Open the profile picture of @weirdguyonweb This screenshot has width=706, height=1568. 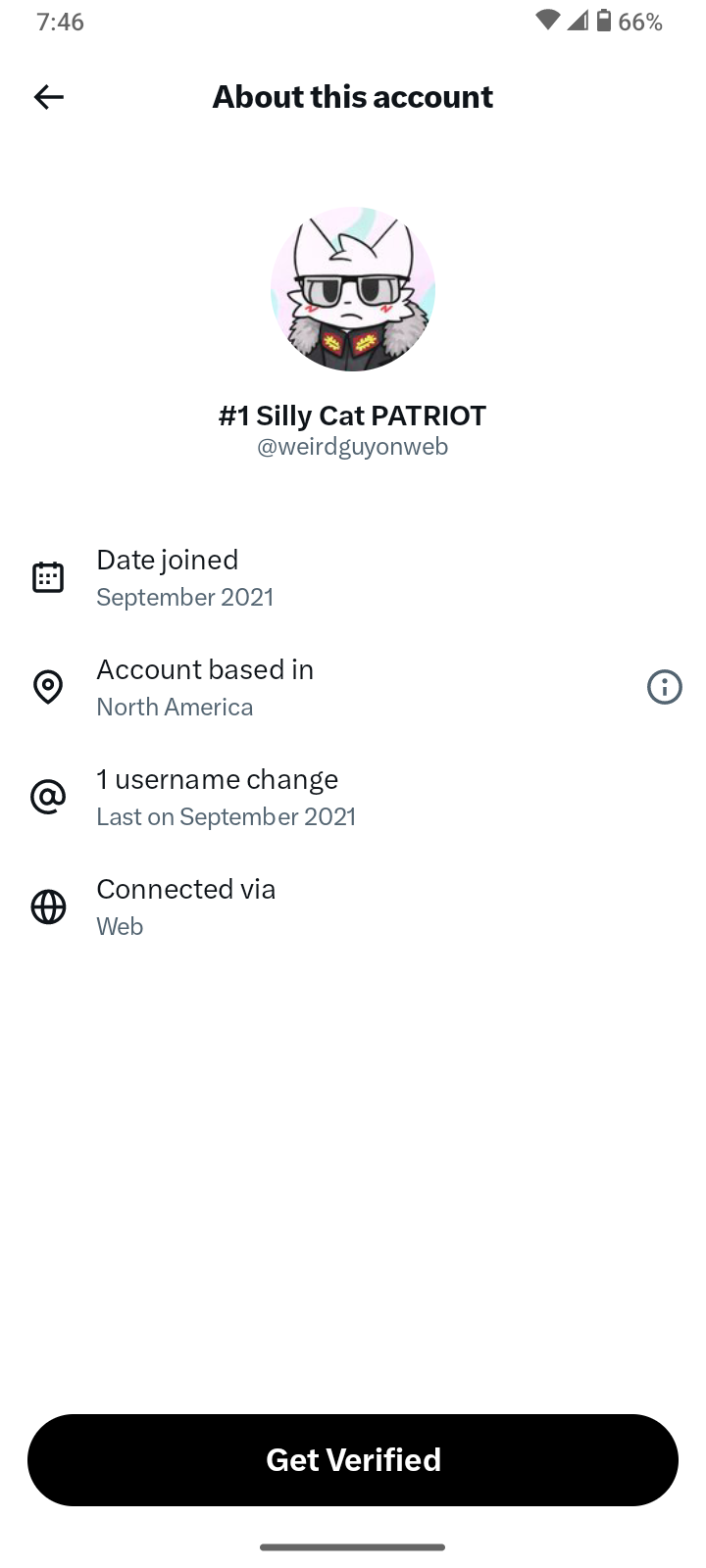[x=353, y=289]
